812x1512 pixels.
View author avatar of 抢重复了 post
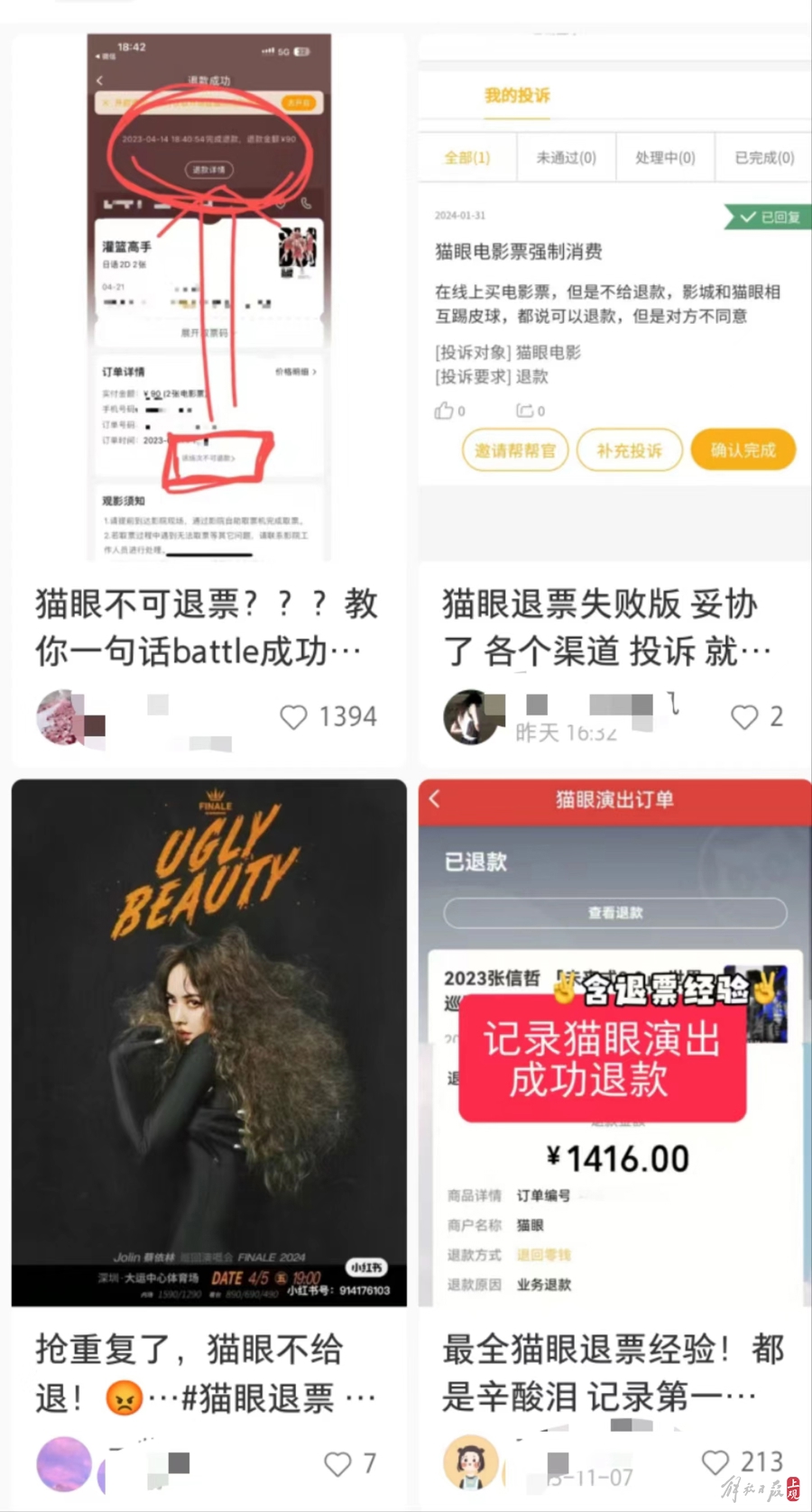pyautogui.click(x=63, y=1464)
